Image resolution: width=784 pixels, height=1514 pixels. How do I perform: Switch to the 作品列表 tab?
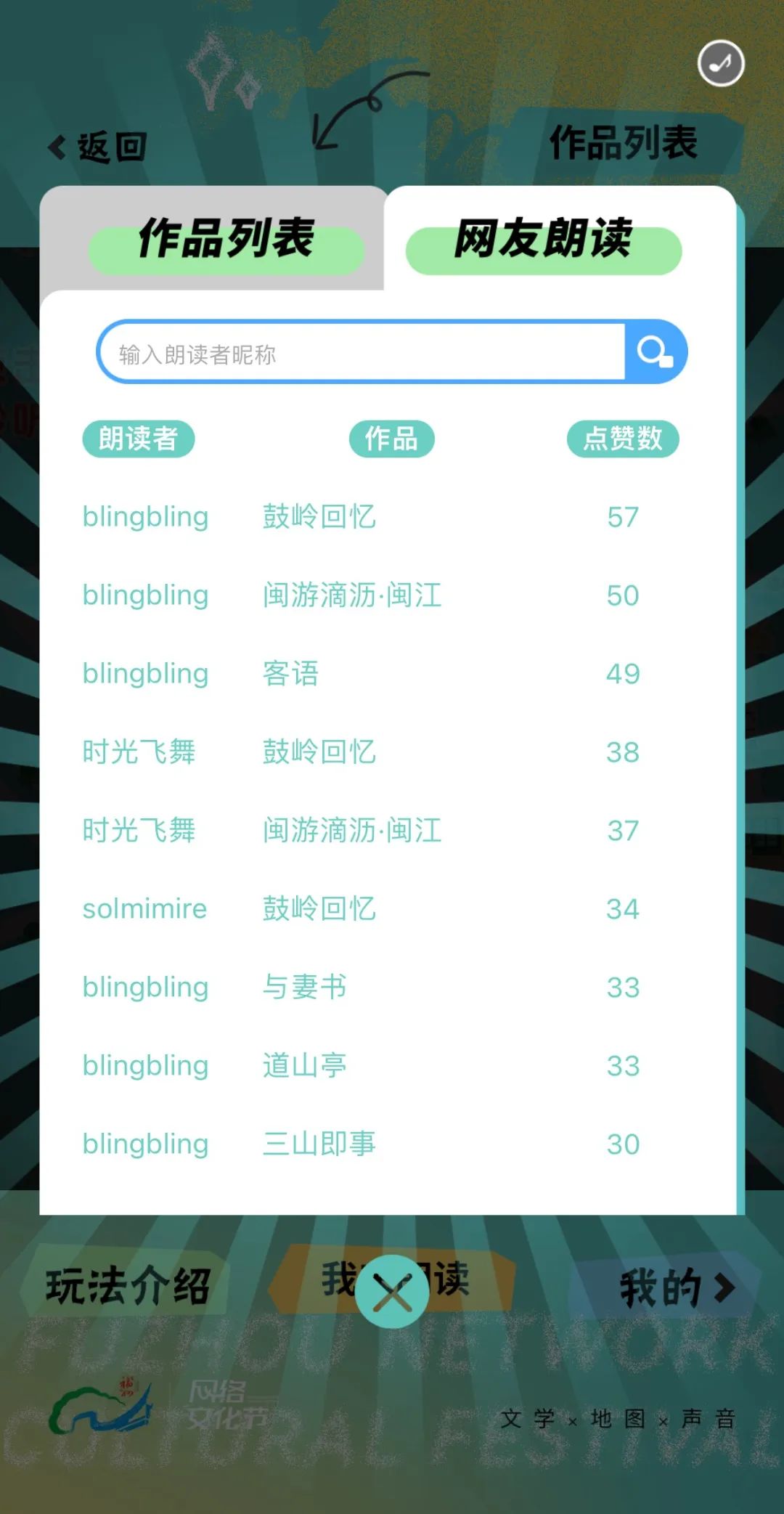[226, 241]
